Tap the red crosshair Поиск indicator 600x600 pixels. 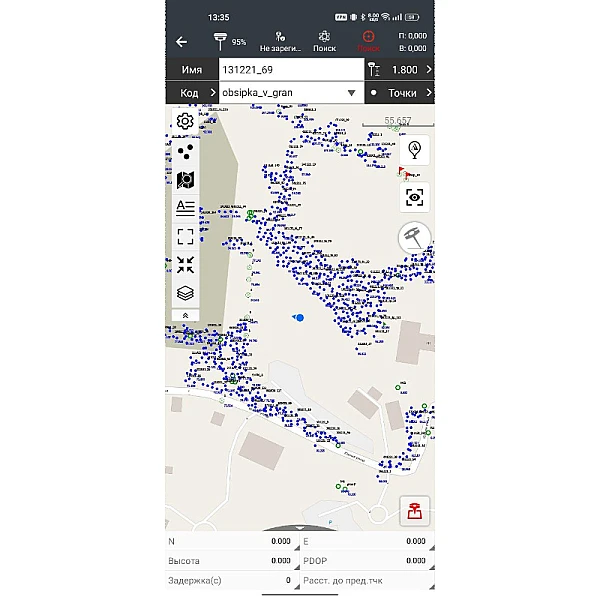coord(368,40)
